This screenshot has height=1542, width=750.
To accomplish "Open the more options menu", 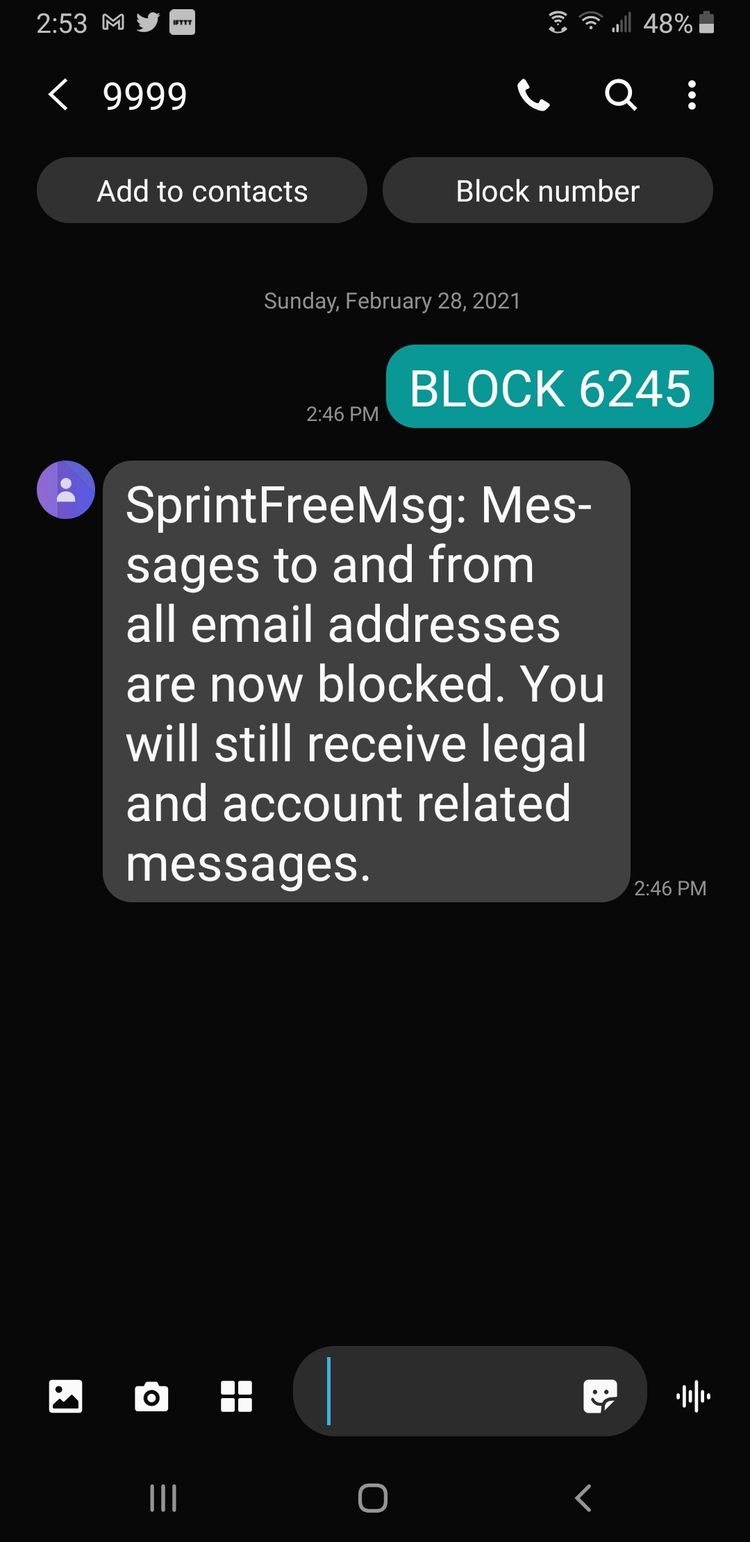I will coord(691,96).
